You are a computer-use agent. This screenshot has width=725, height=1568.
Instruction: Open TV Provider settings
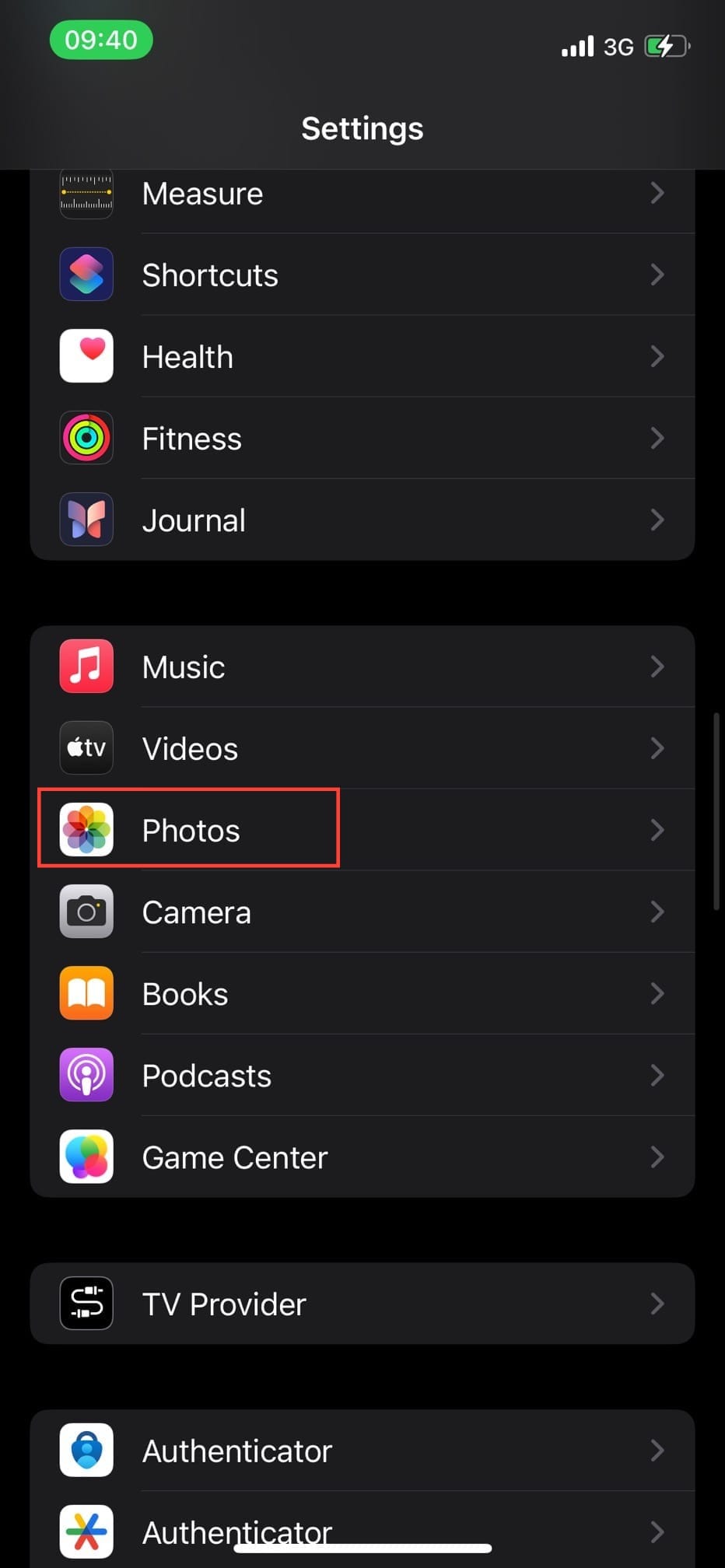pyautogui.click(x=362, y=1304)
